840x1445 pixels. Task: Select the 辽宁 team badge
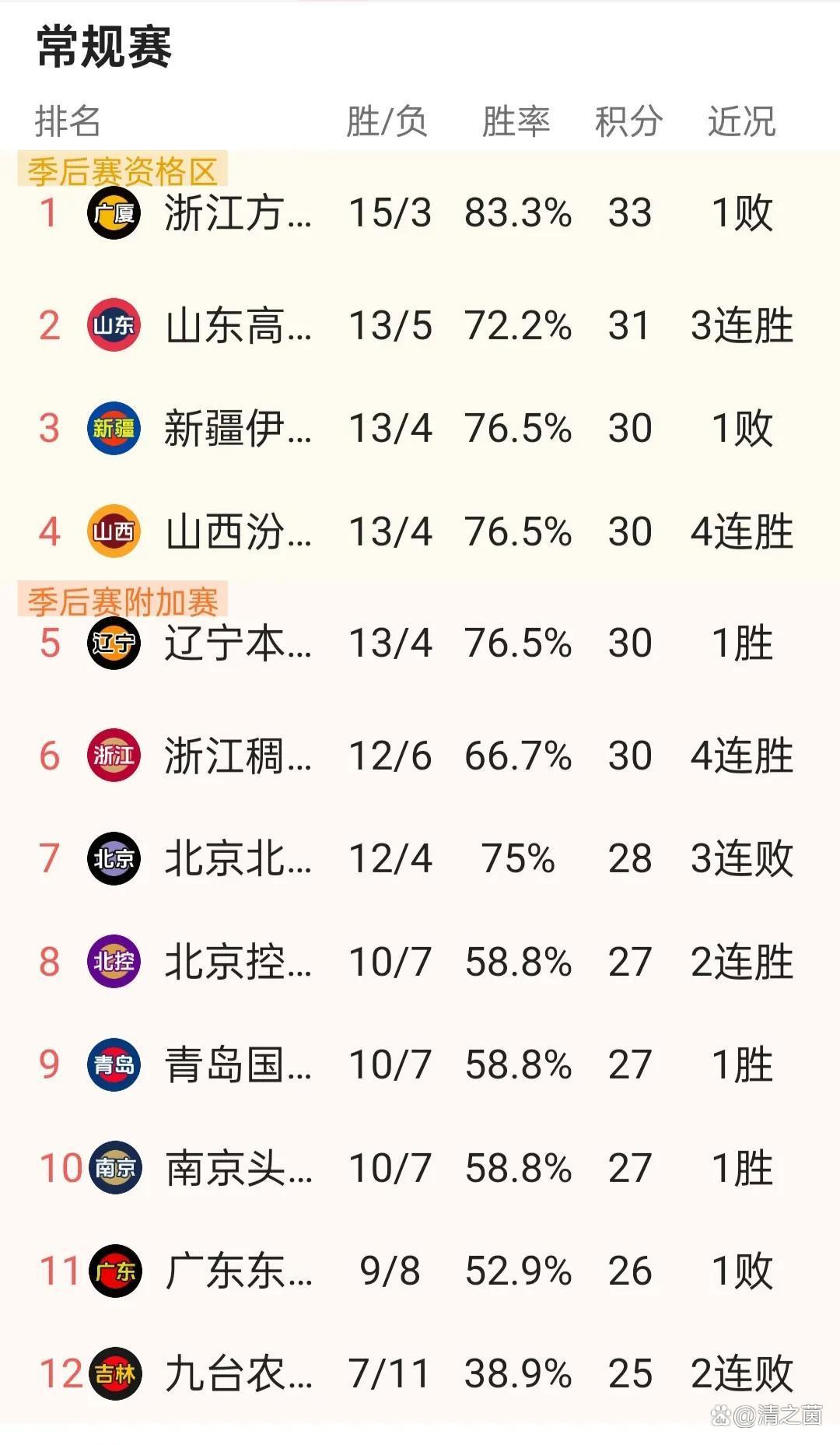[113, 644]
